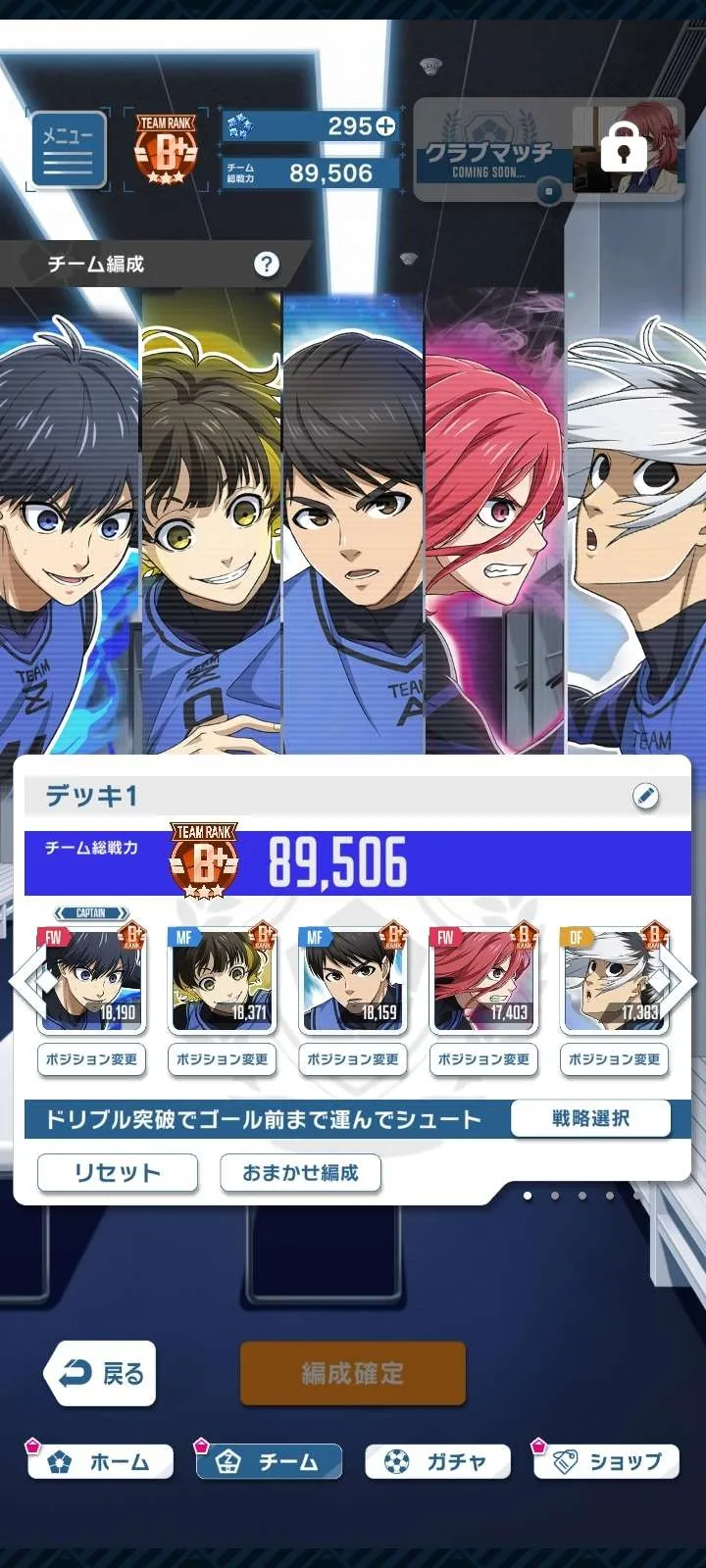This screenshot has height=1568, width=706.
Task: Select the MF card with power 18,371
Action: click(x=222, y=980)
